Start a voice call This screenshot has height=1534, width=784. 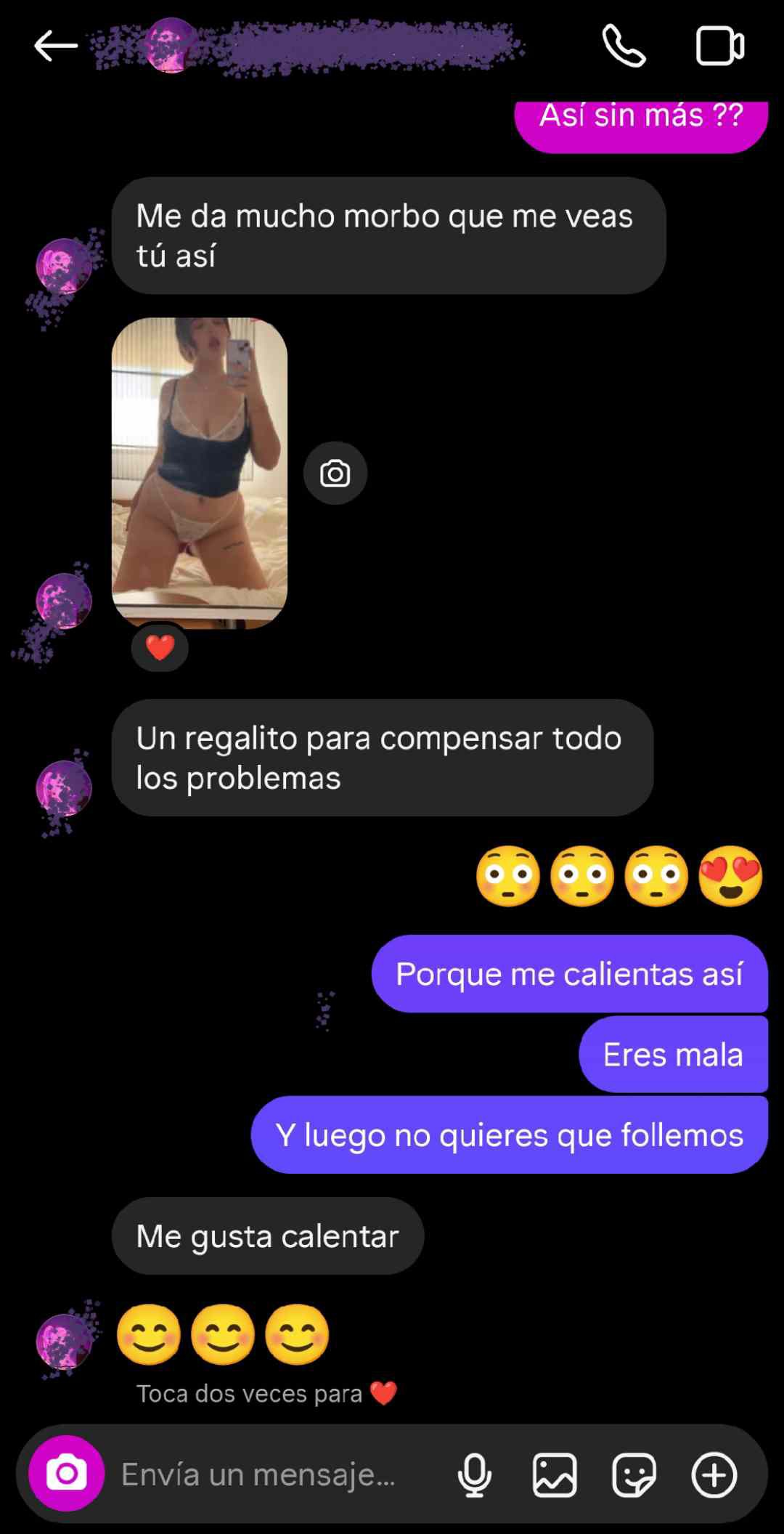click(624, 46)
